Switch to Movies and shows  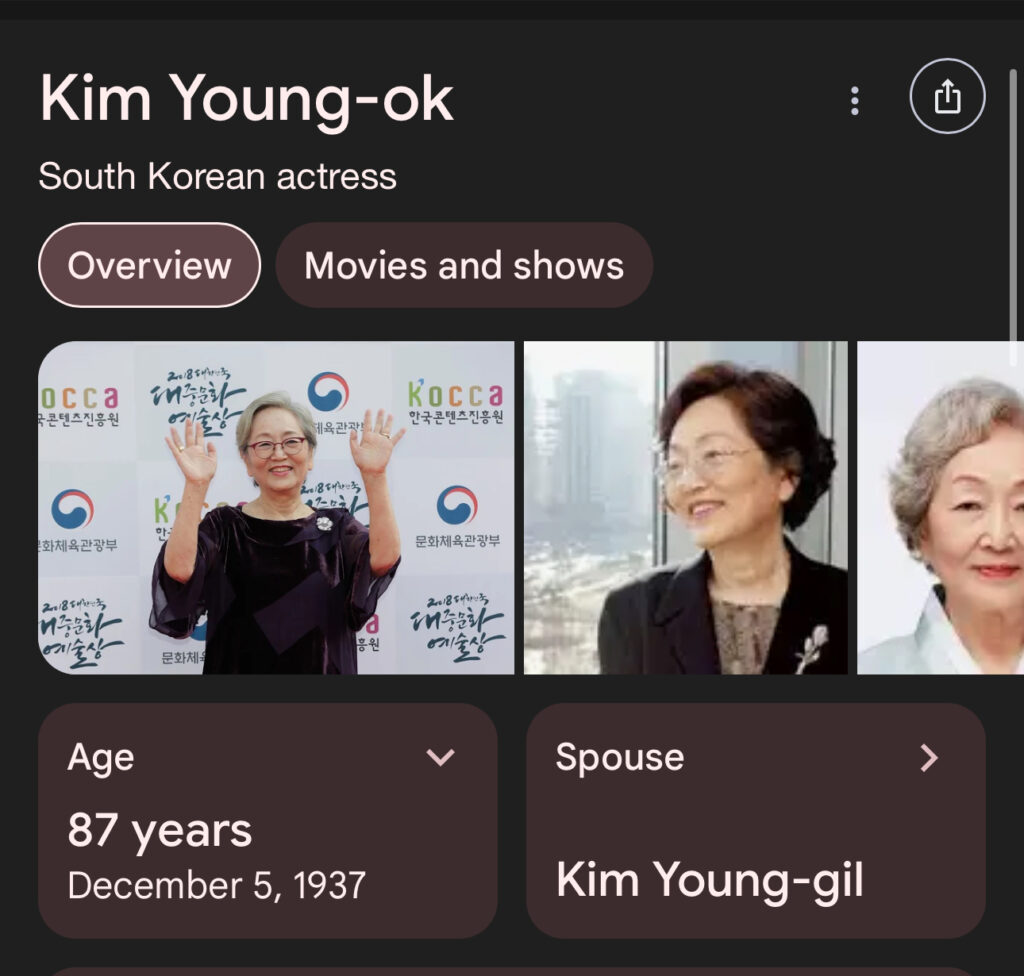pyautogui.click(x=464, y=265)
